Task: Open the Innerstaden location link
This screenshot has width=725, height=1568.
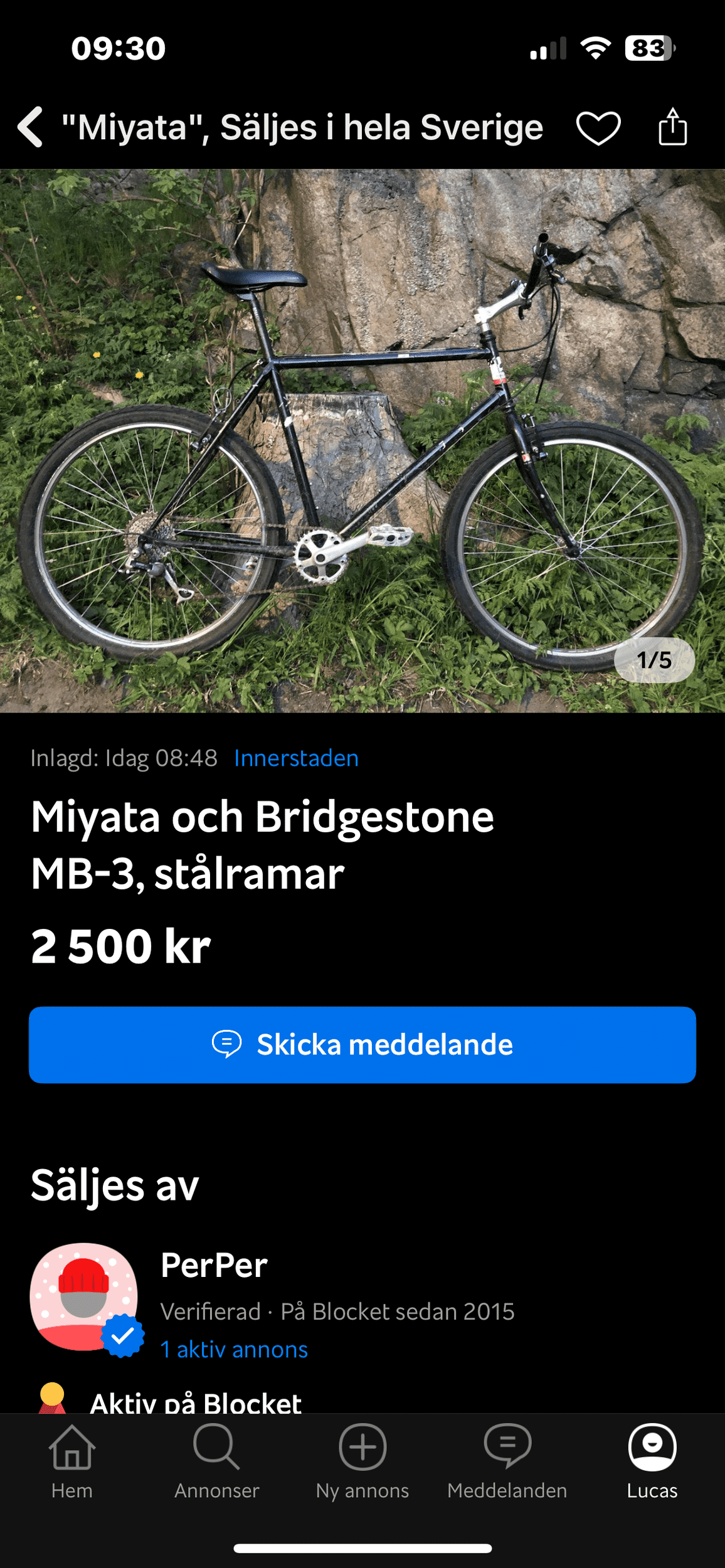Action: click(295, 758)
